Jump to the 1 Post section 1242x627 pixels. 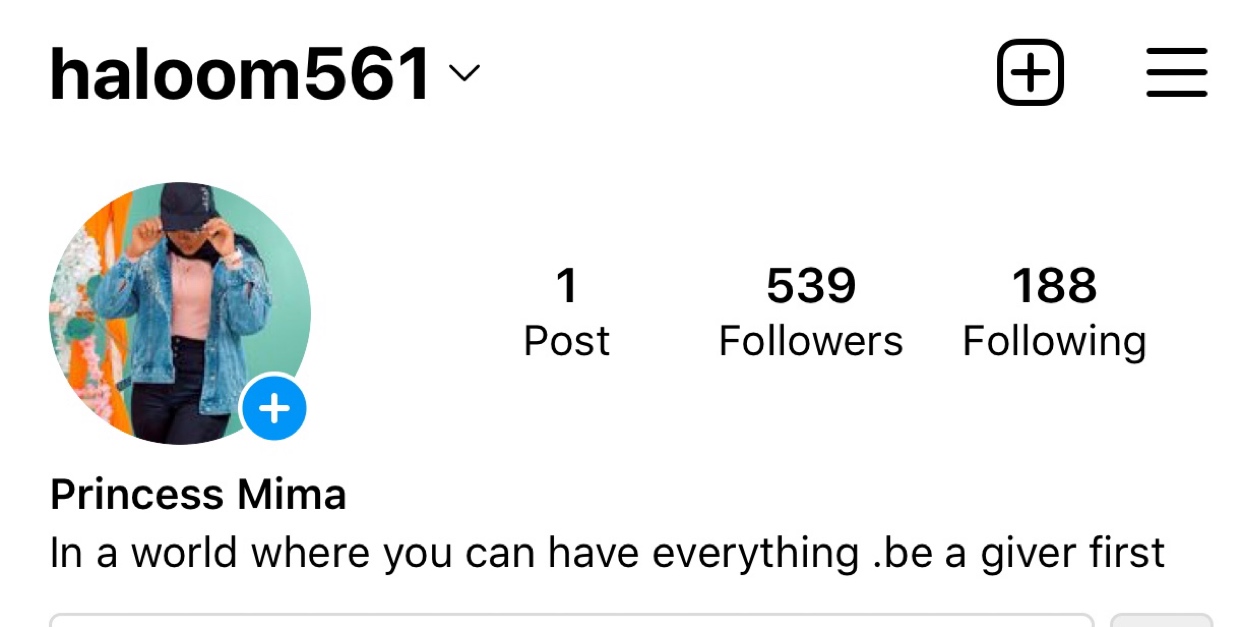click(x=566, y=313)
